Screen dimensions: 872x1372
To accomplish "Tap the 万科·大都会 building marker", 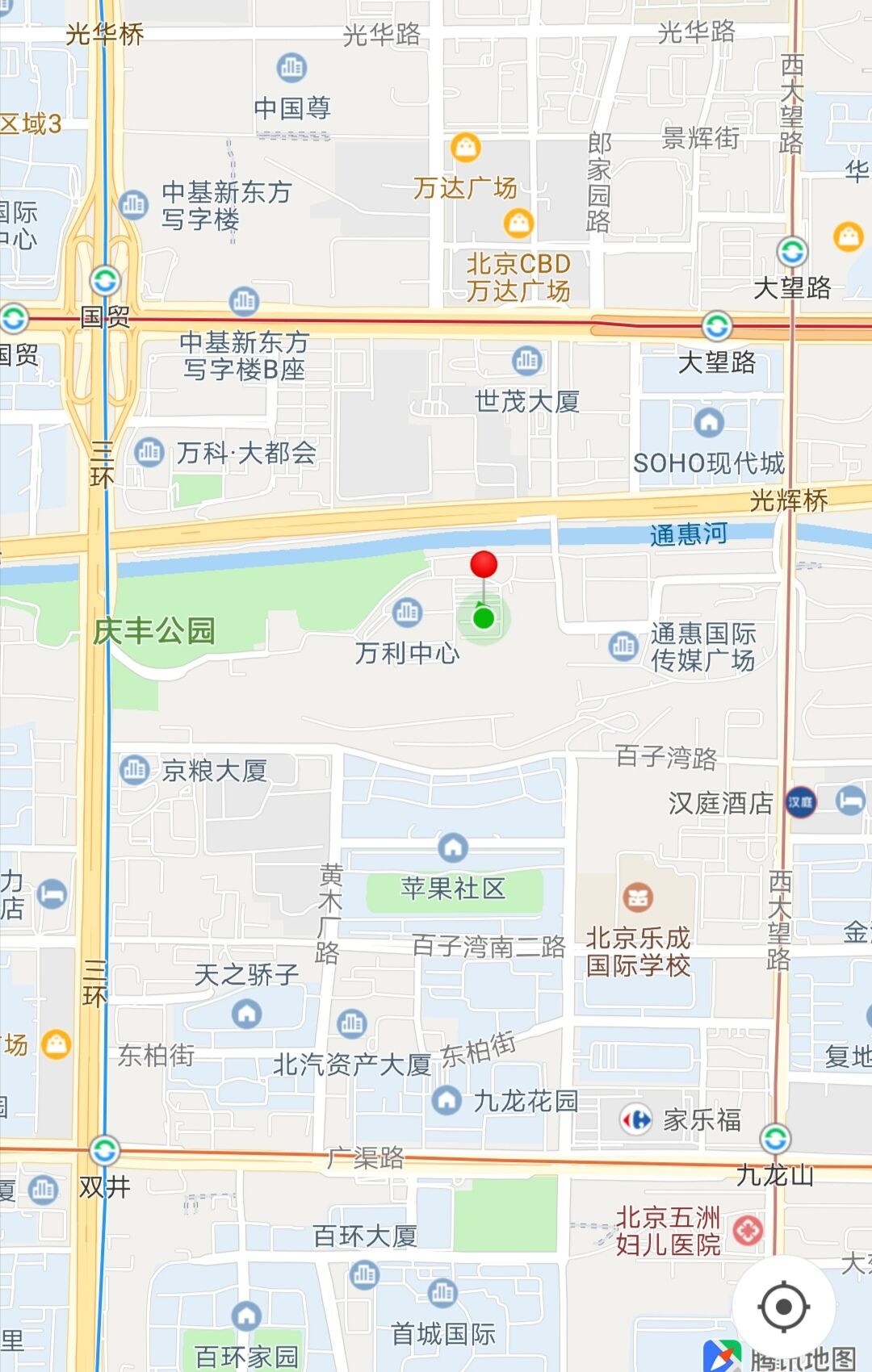I will 149,452.
